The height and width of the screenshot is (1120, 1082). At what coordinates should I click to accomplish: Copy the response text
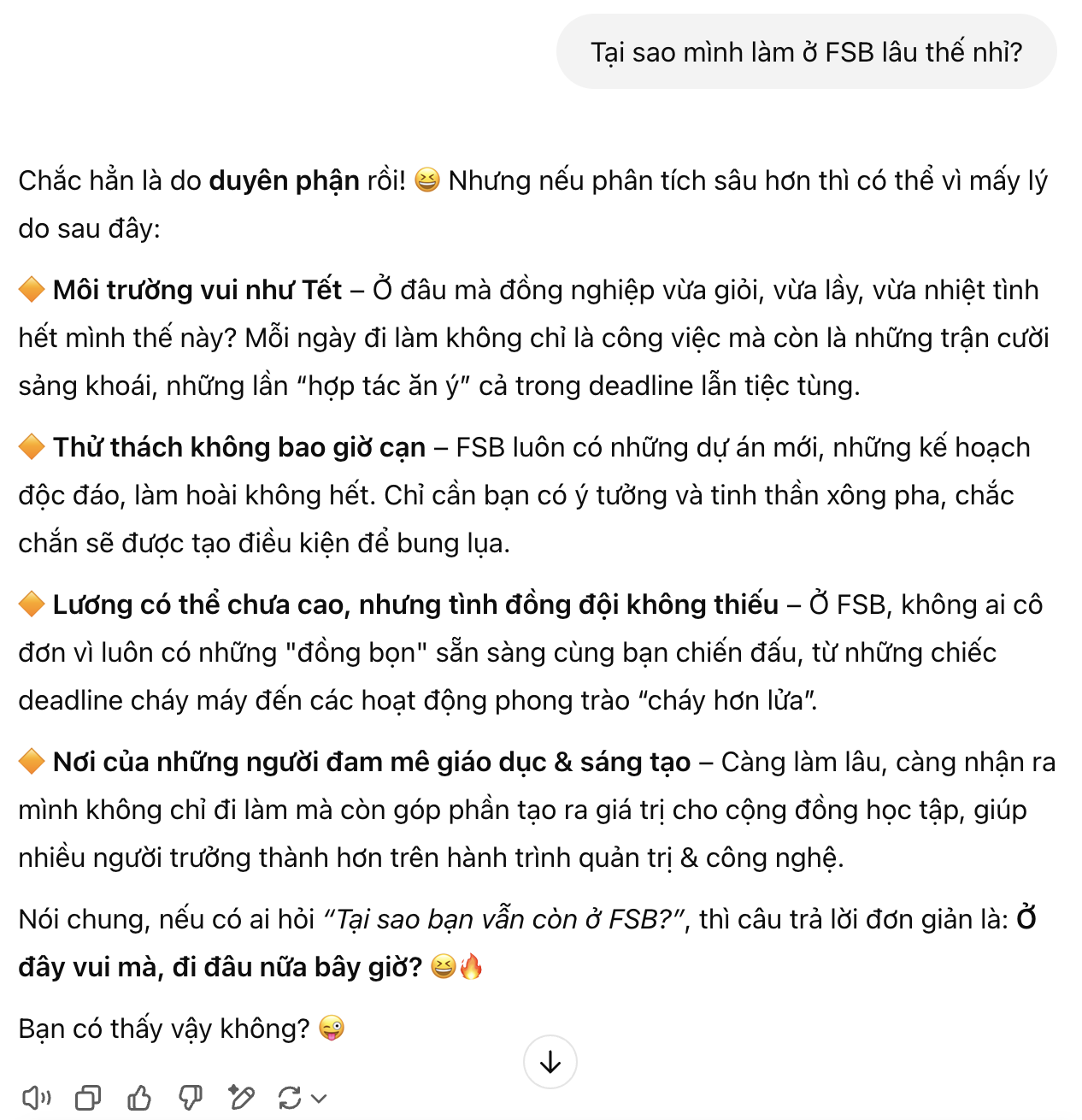pos(88,1098)
